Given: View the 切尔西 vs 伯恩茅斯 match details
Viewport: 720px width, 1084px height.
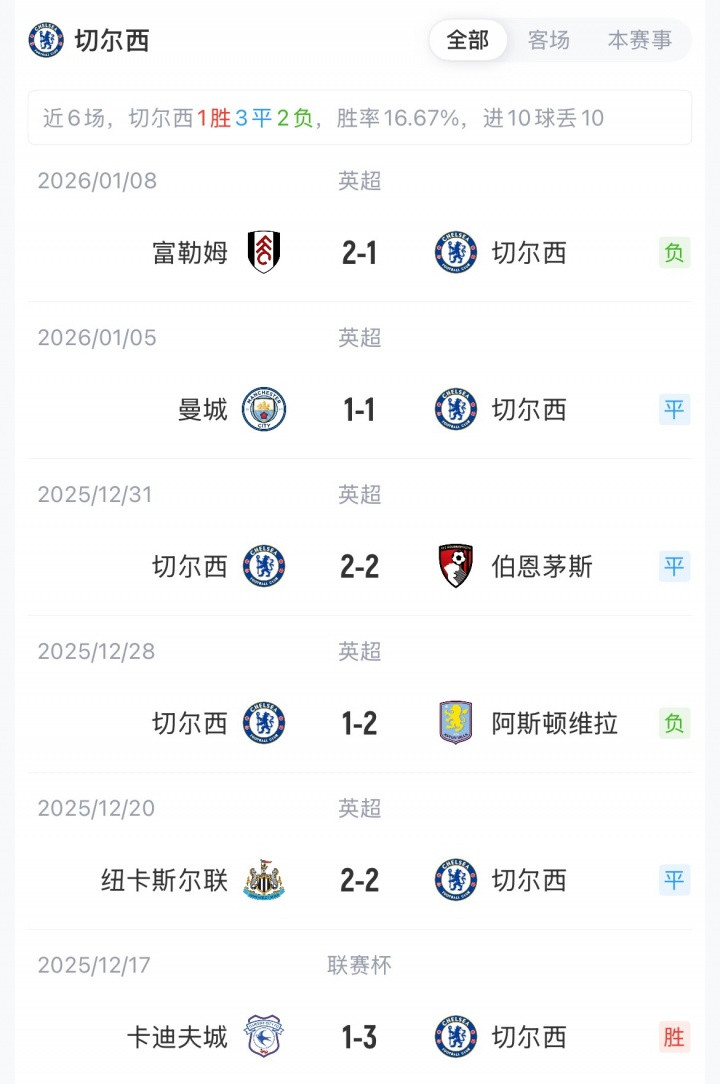Looking at the screenshot, I should click(x=359, y=567).
